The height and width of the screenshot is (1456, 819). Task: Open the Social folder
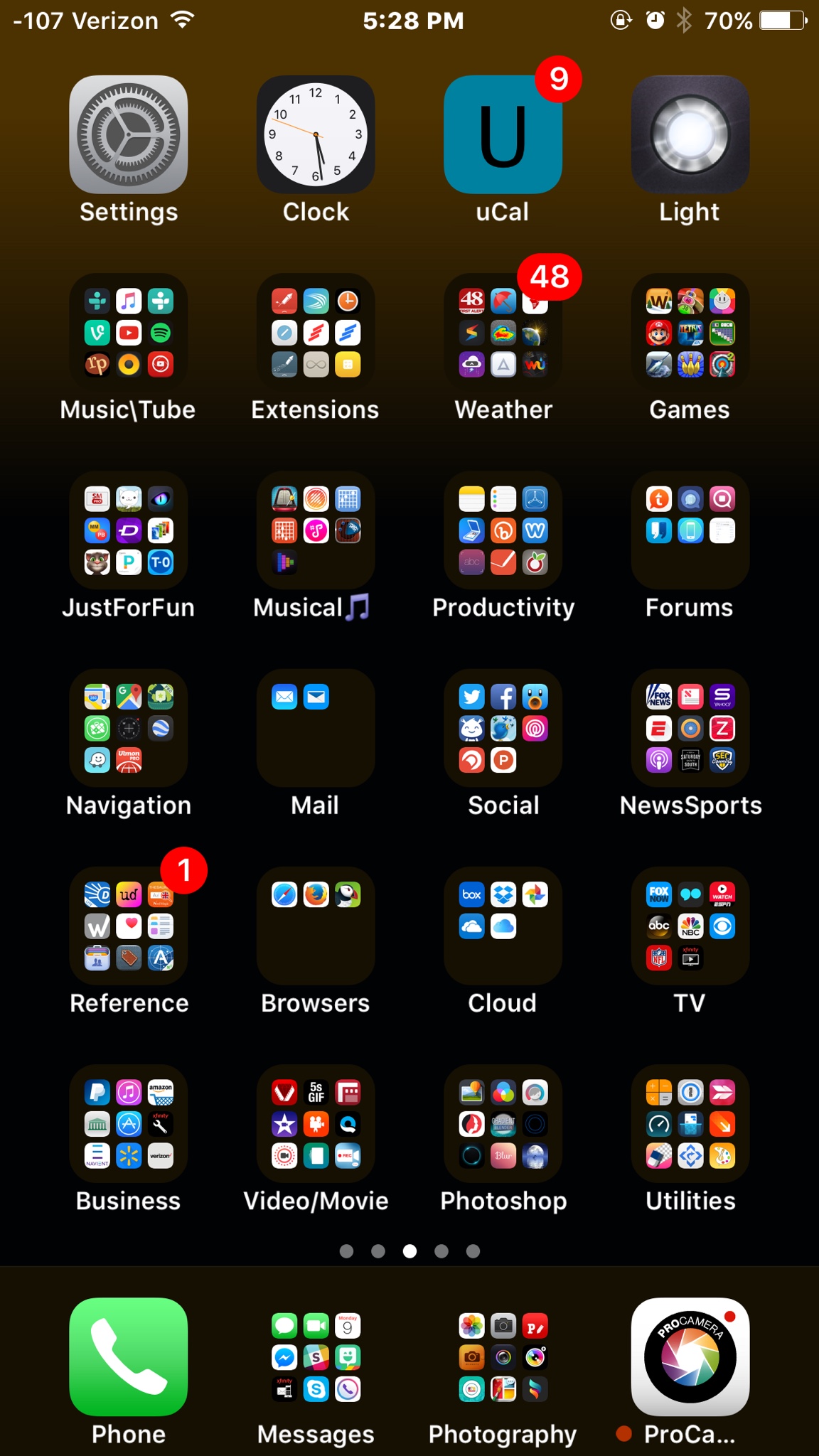pos(503,728)
